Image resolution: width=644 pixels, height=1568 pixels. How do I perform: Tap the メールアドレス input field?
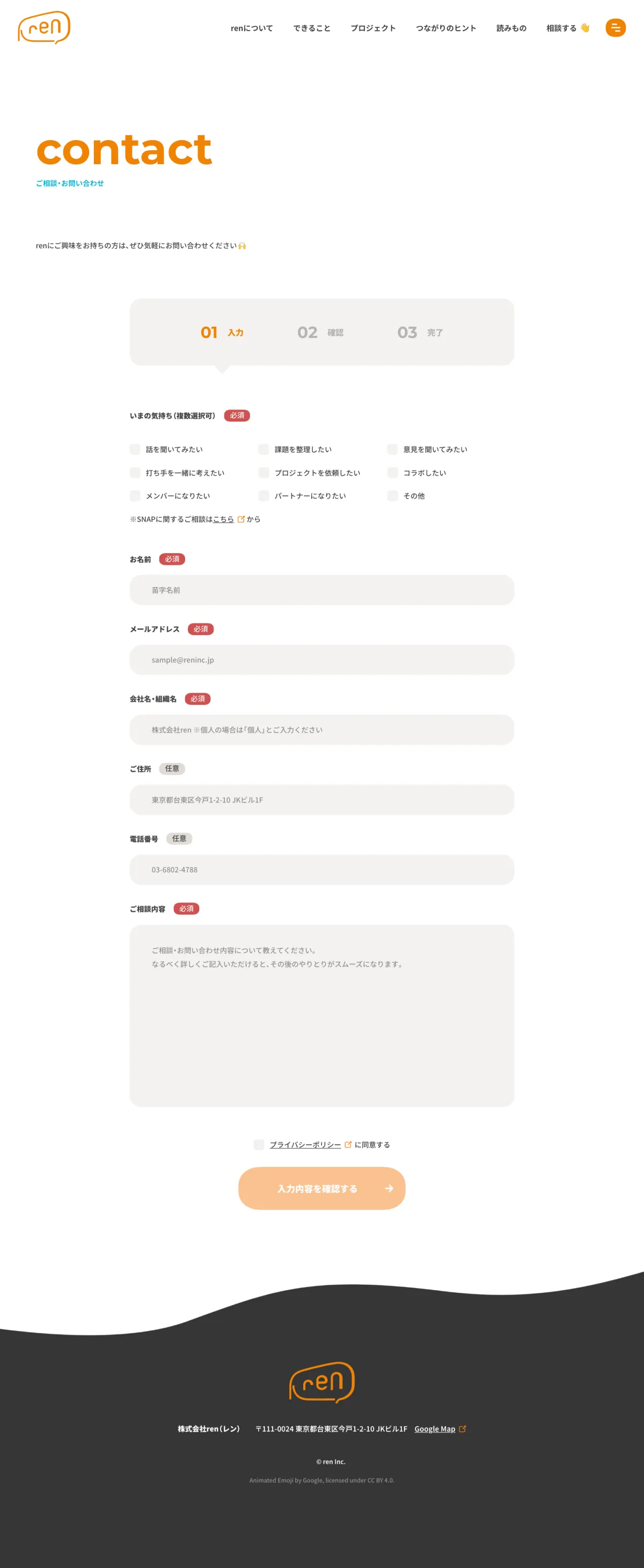pyautogui.click(x=321, y=660)
